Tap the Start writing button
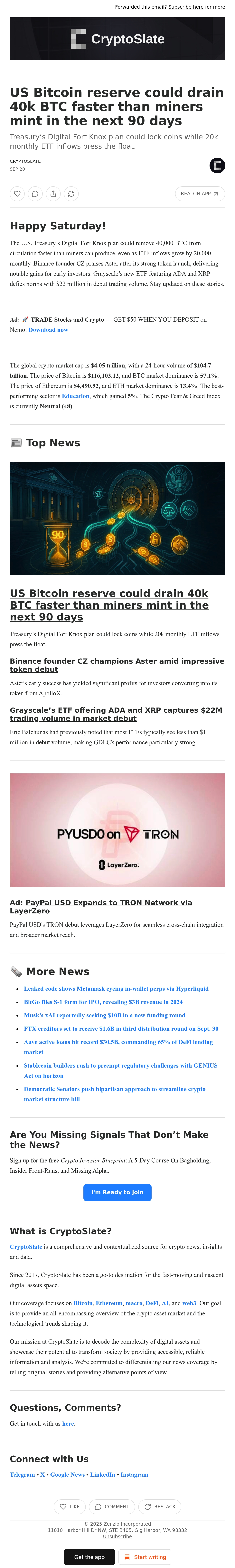Image resolution: width=235 pixels, height=1568 pixels. pos(145,1556)
